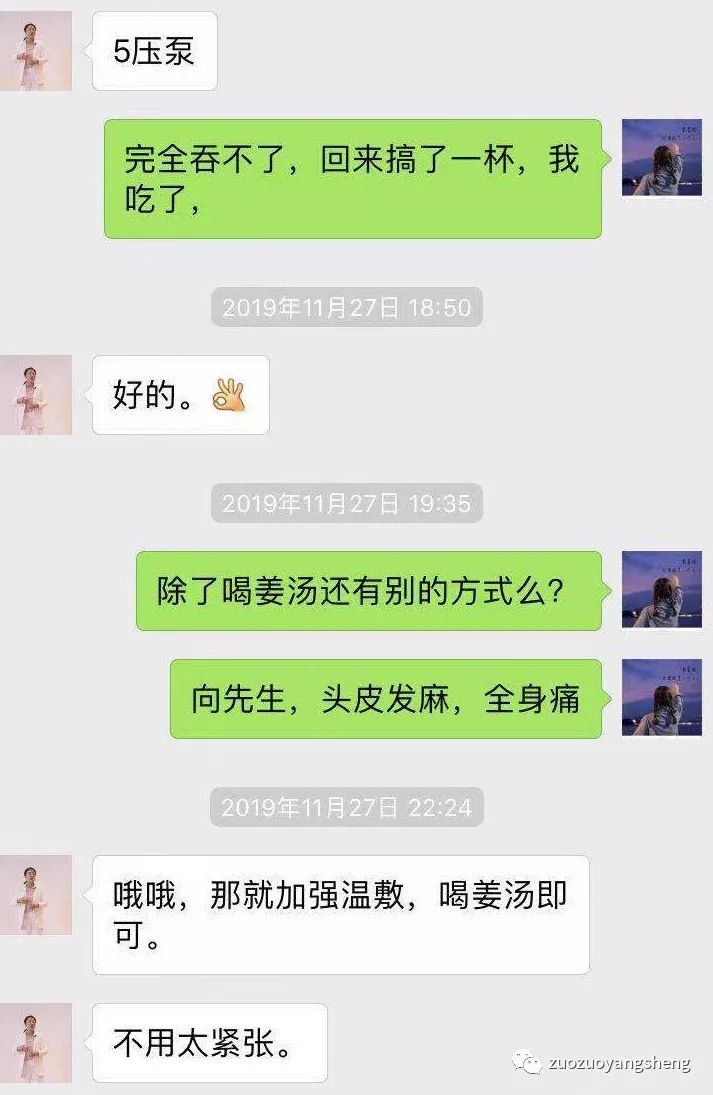The width and height of the screenshot is (713, 1095).
Task: Open contact avatar beside the 5压泵 message
Action: (x=36, y=52)
